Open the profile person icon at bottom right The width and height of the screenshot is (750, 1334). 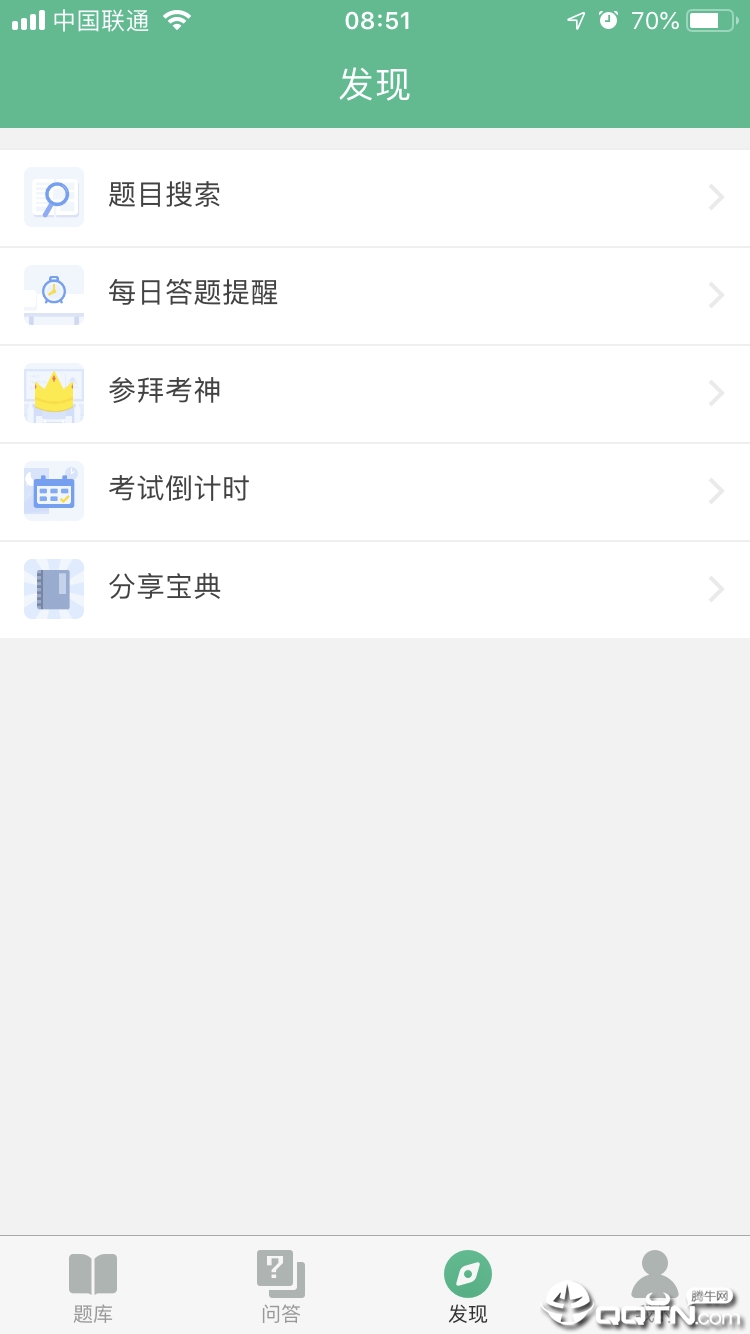click(655, 1271)
